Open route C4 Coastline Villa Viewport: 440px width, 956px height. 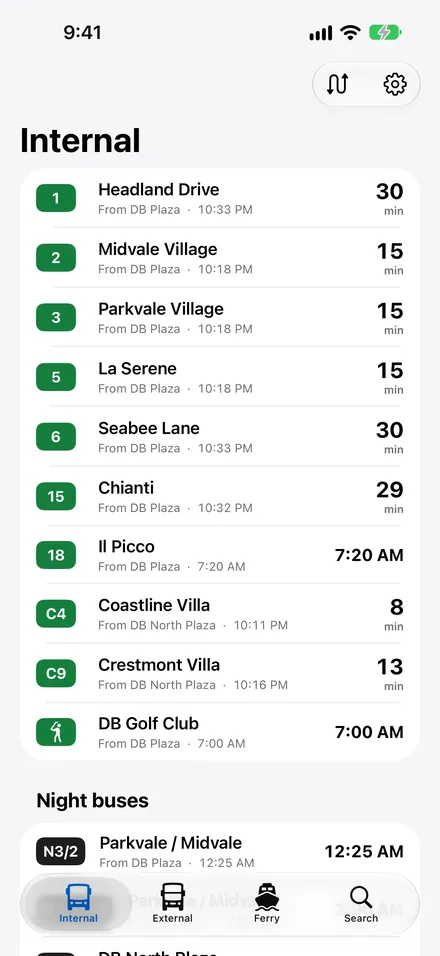click(x=220, y=614)
